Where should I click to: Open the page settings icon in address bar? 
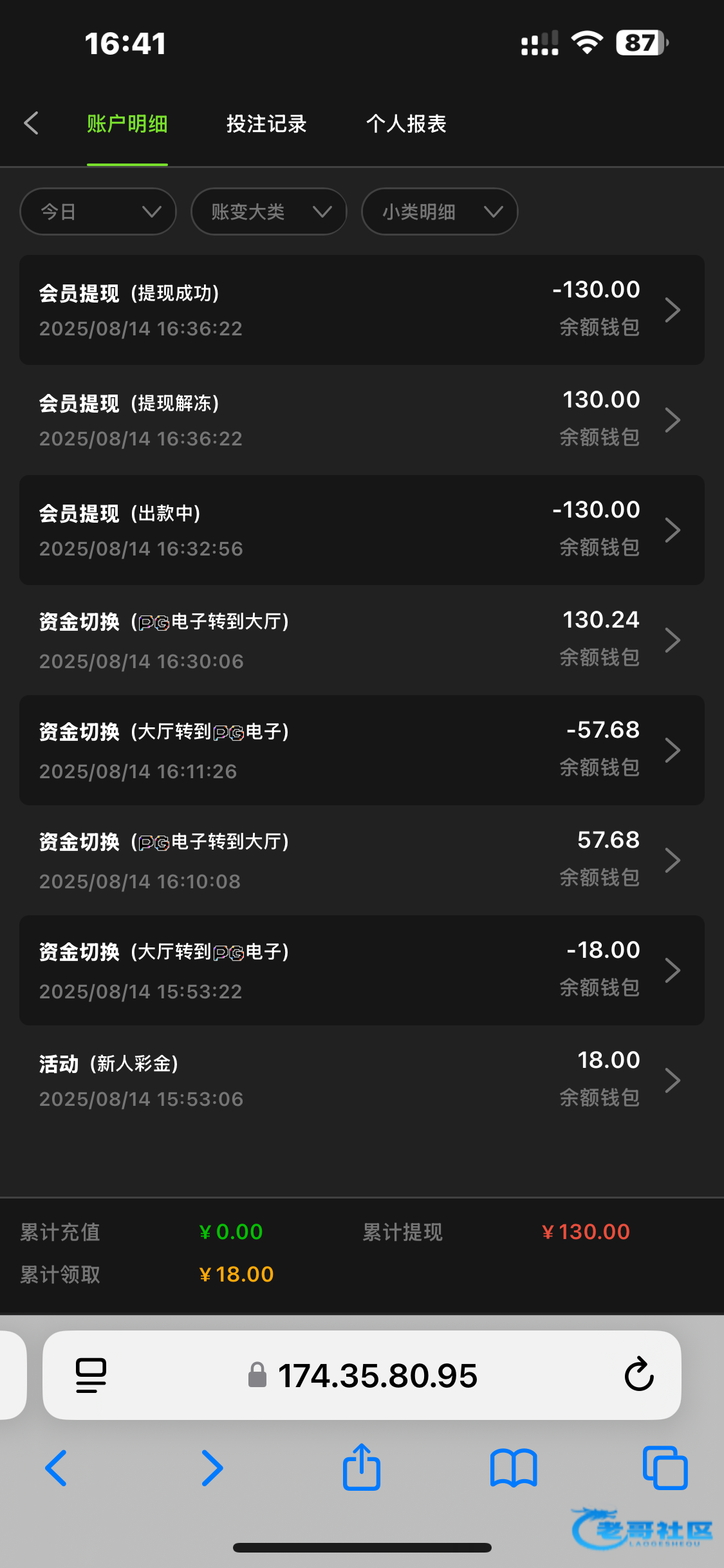(x=91, y=1376)
